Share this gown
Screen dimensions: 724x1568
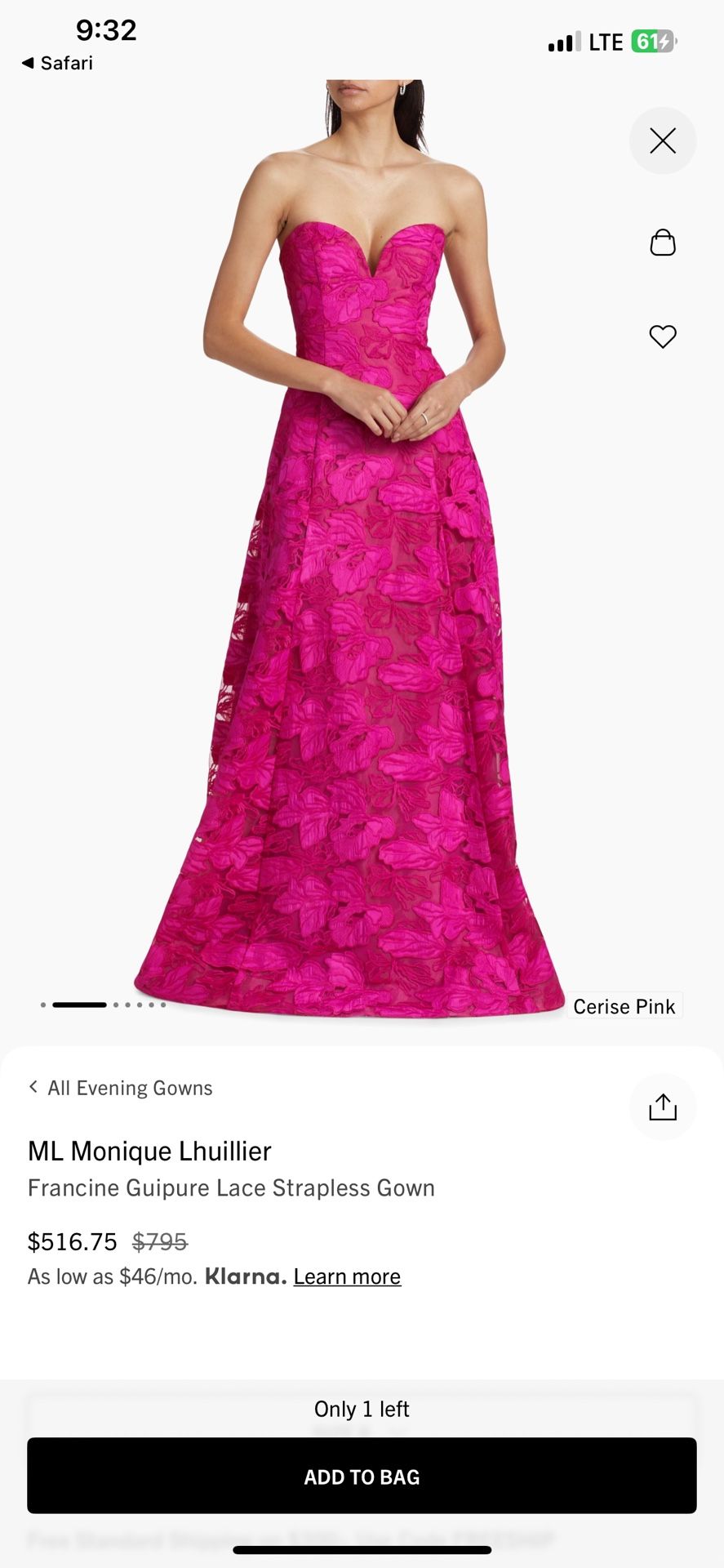[x=662, y=1107]
